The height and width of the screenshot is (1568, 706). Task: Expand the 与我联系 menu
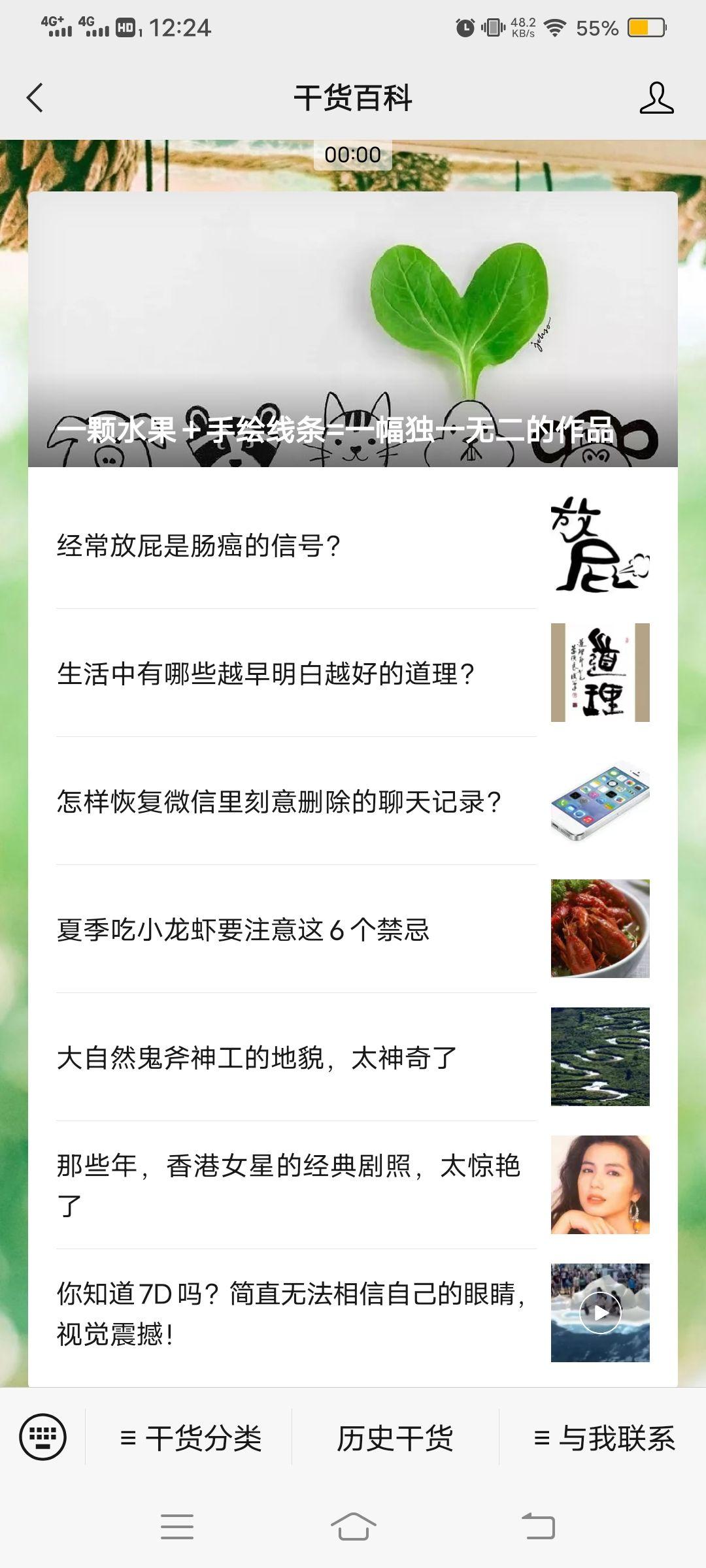click(x=604, y=1438)
